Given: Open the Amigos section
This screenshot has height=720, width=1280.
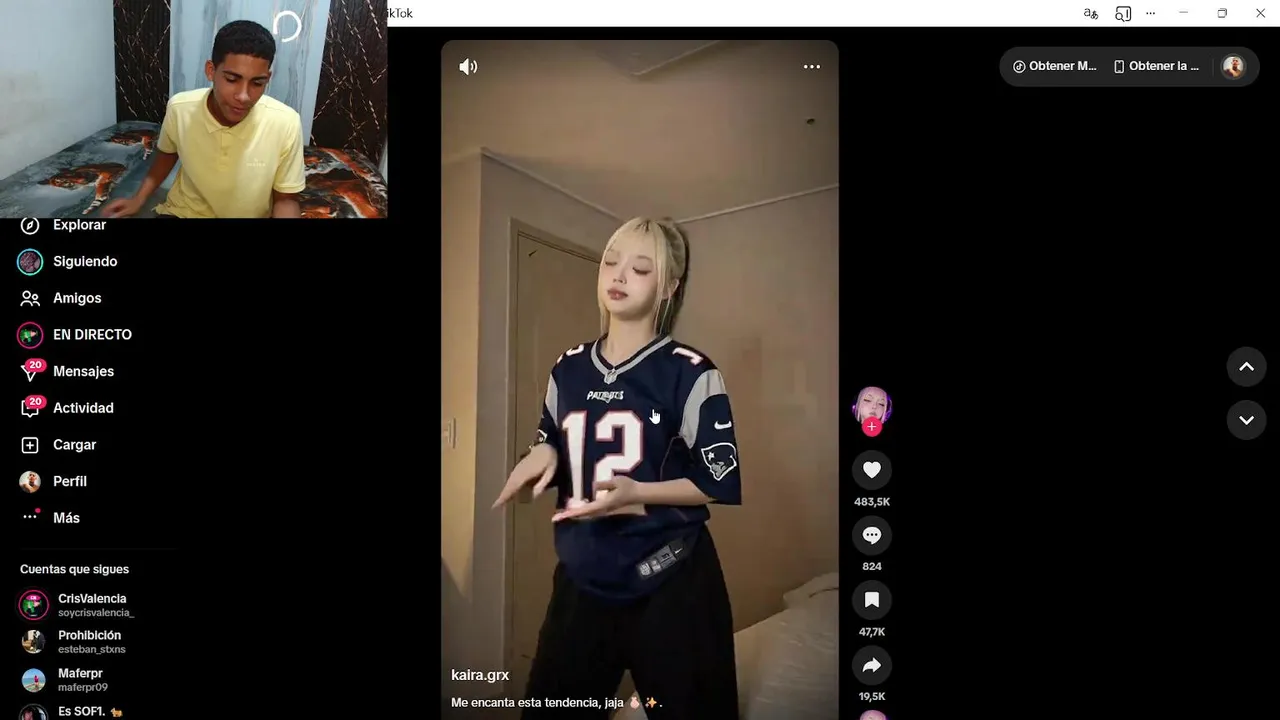Looking at the screenshot, I should point(76,298).
